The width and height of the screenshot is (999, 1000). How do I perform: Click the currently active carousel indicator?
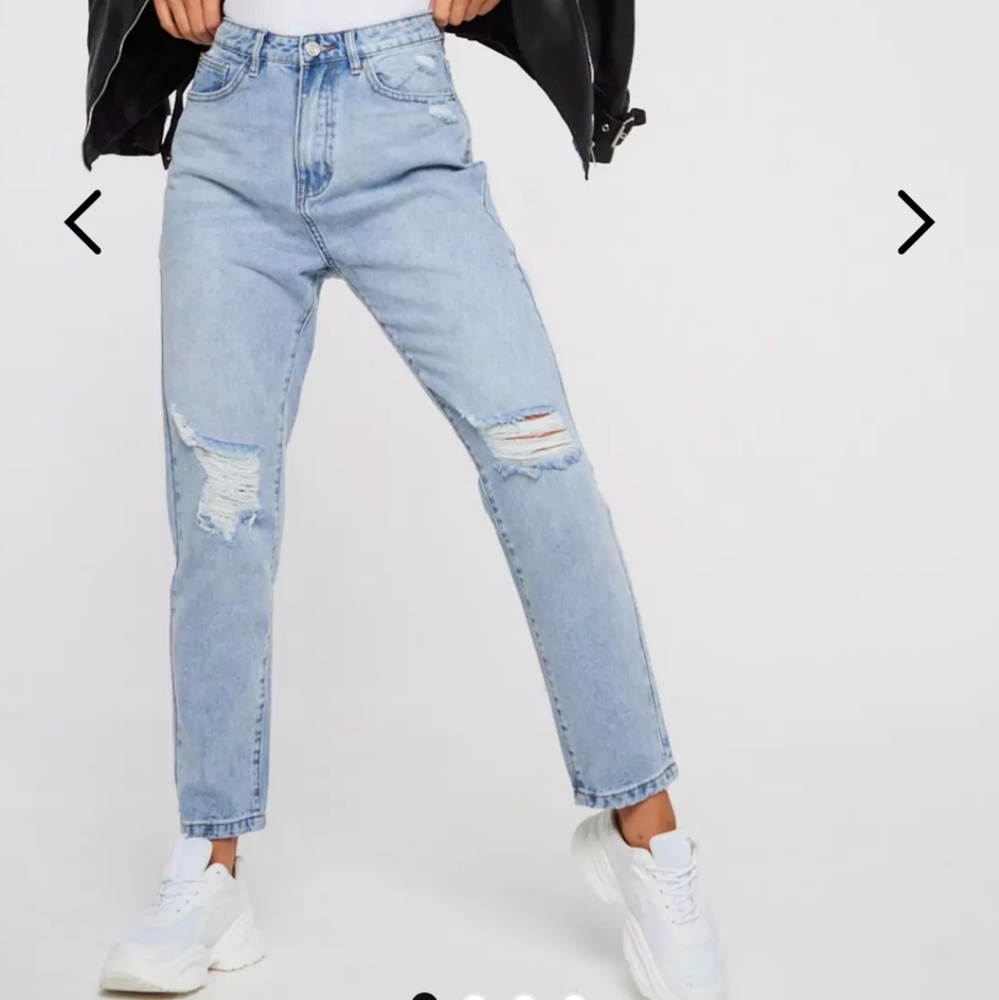(x=424, y=995)
